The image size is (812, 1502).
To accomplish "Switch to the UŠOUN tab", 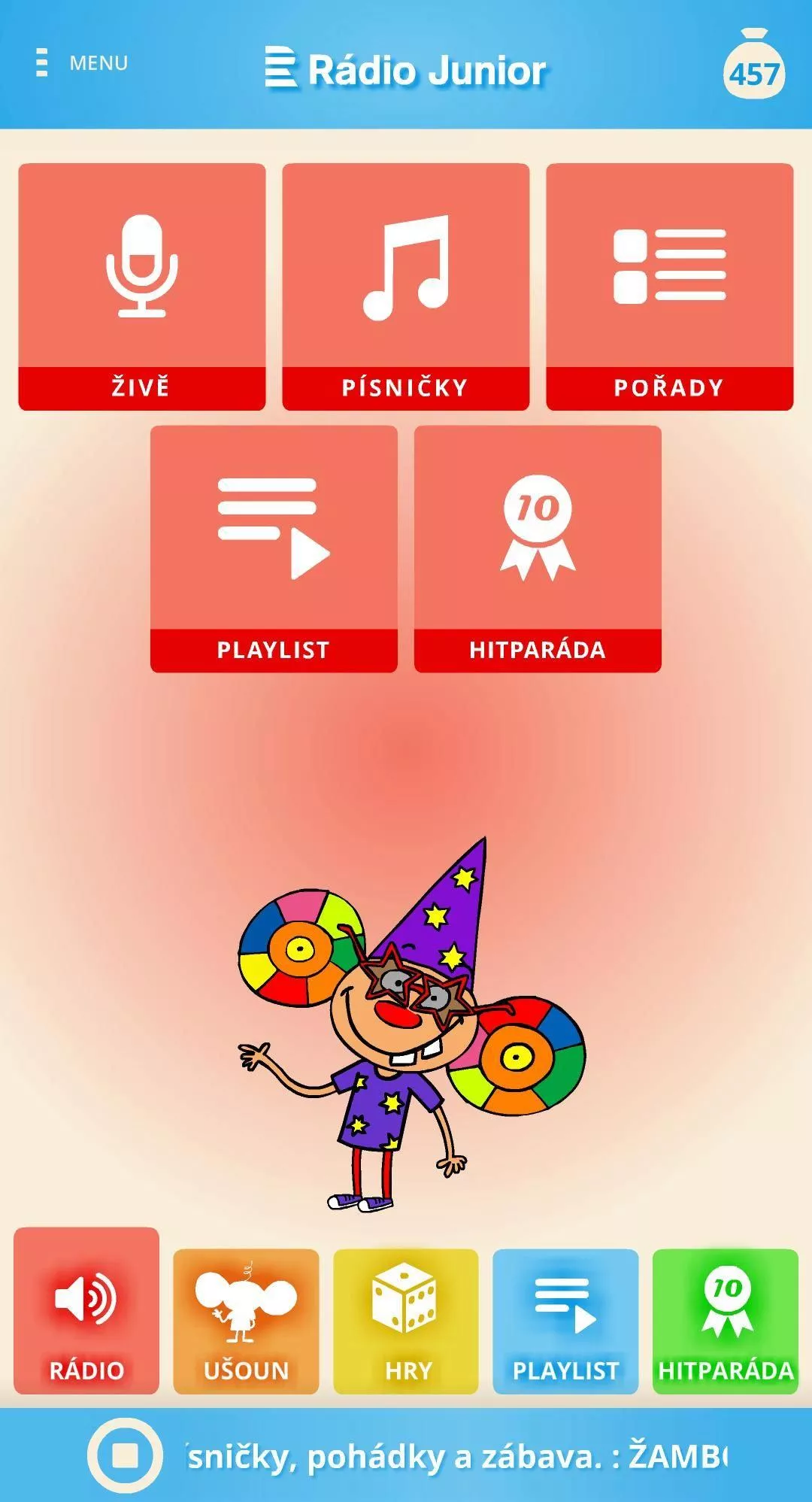I will tap(246, 1321).
